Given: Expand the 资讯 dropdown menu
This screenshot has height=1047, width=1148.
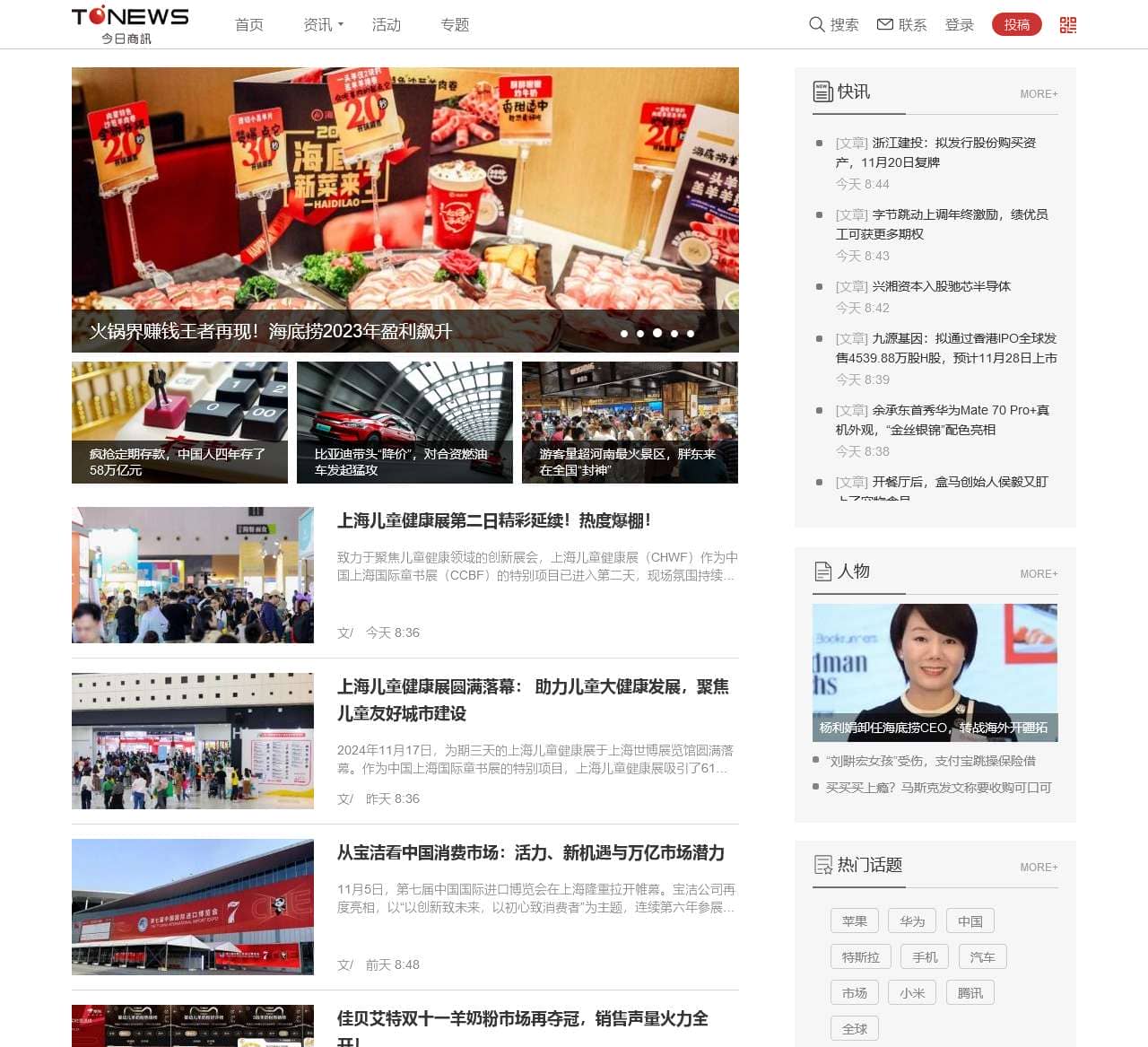Looking at the screenshot, I should click(x=323, y=25).
